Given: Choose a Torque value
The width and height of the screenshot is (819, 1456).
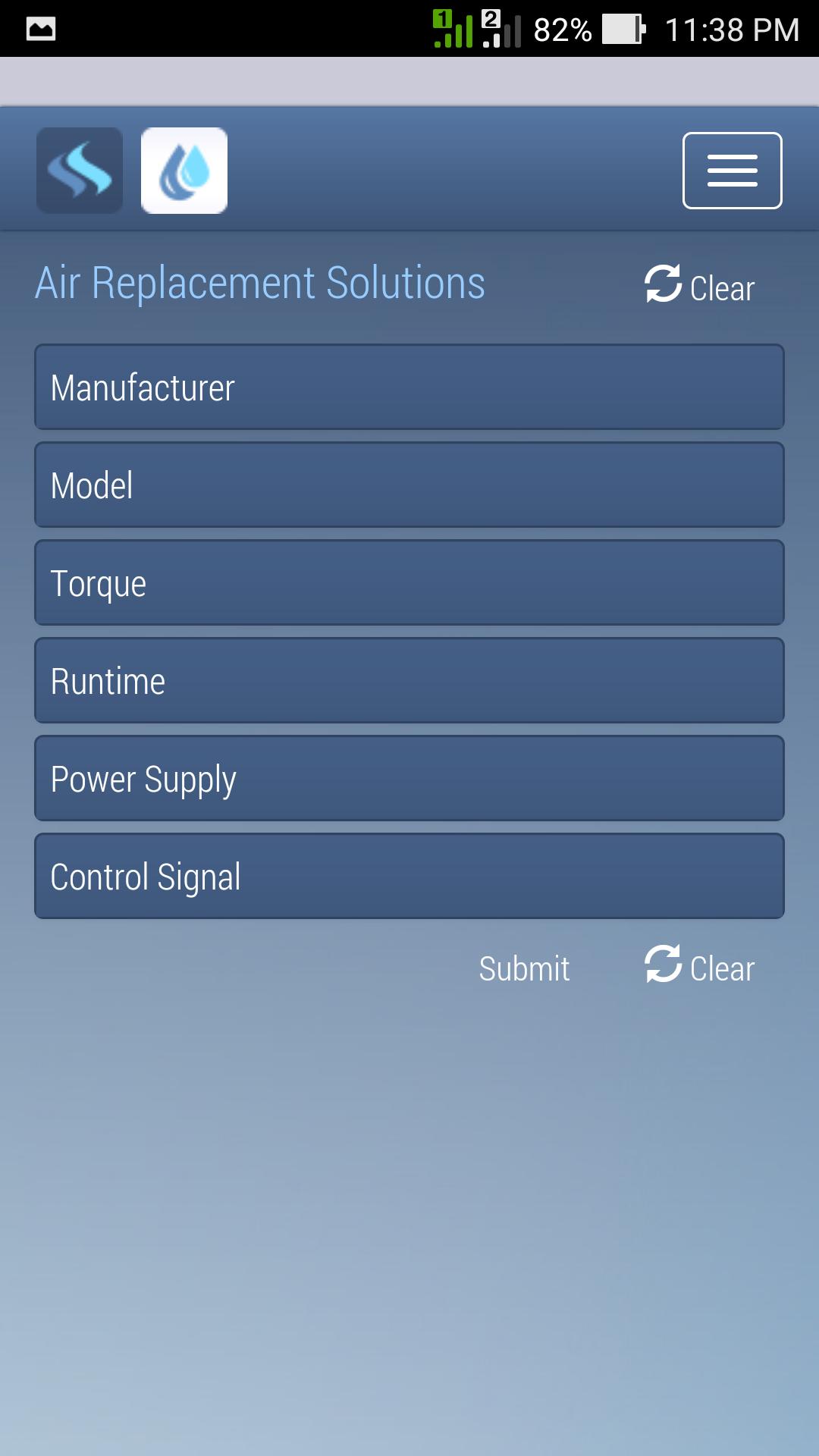Looking at the screenshot, I should (409, 583).
